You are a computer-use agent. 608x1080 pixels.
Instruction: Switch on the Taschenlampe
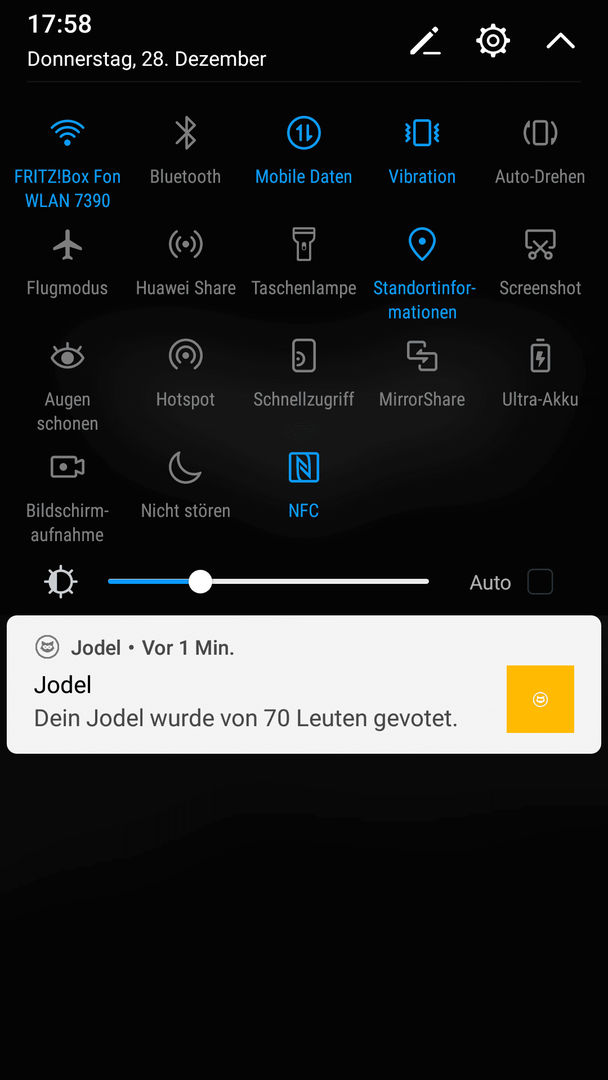[x=304, y=245]
